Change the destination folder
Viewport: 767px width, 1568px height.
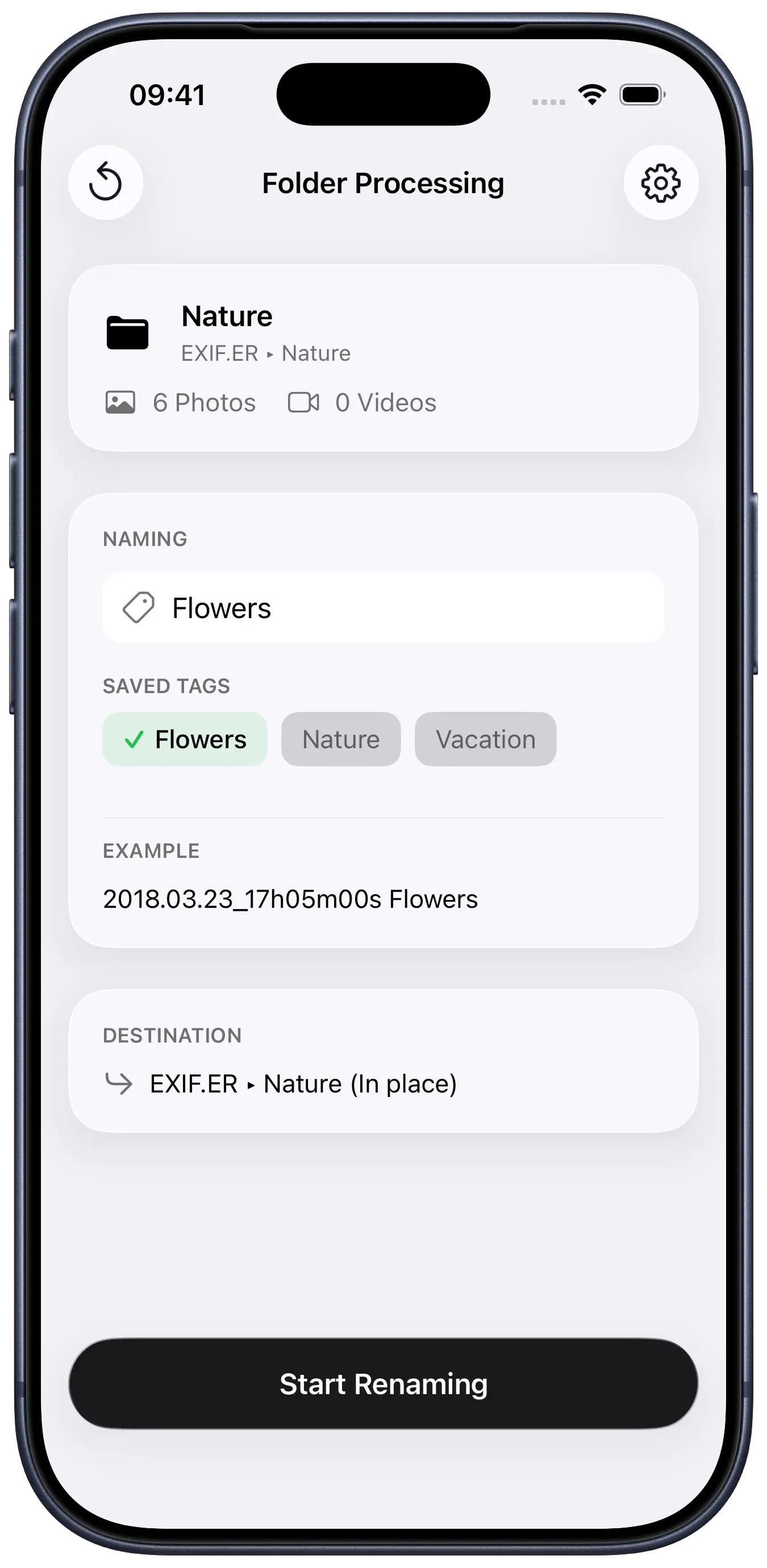click(383, 1083)
